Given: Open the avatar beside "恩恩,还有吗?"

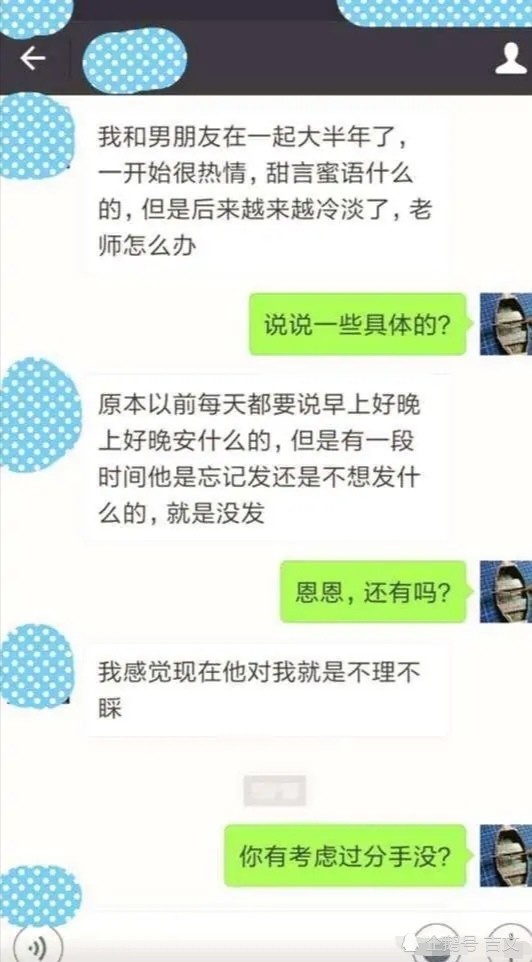Looking at the screenshot, I should (x=506, y=591).
